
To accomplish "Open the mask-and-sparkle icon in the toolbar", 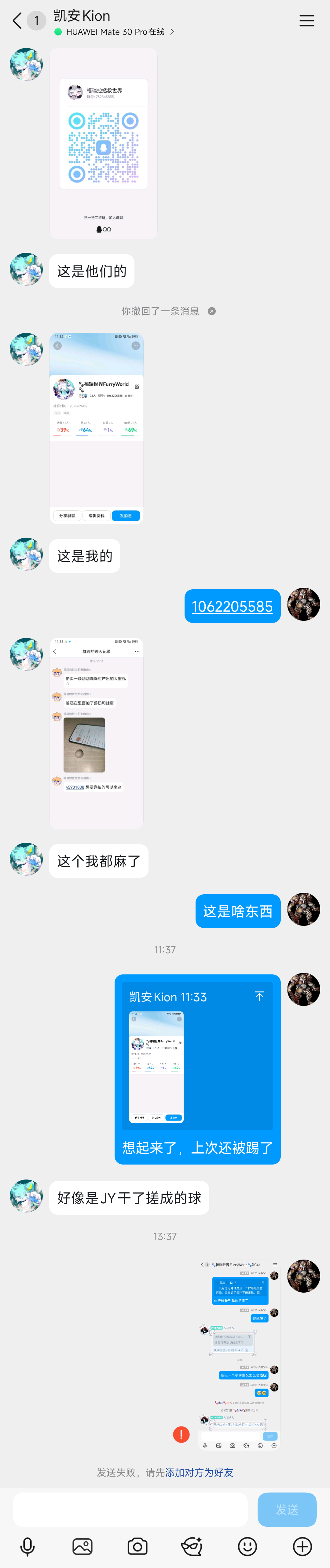I will pos(192,1546).
